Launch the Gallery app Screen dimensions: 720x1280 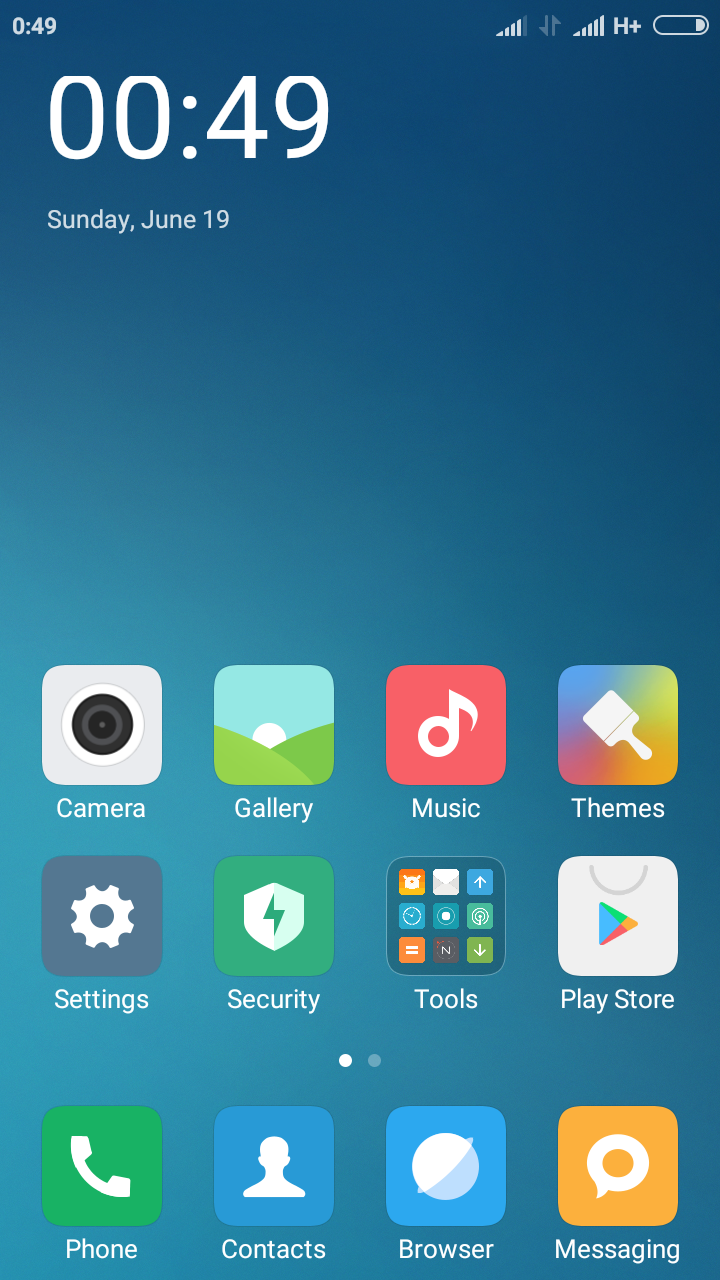(x=274, y=725)
